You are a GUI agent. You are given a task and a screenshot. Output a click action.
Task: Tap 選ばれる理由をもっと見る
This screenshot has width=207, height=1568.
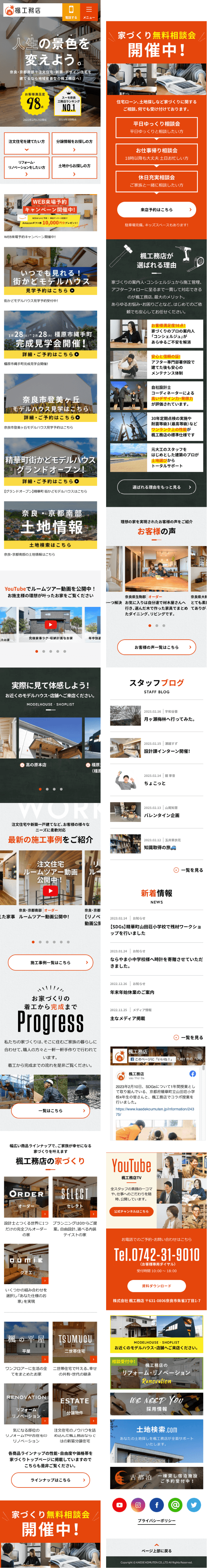point(157,487)
